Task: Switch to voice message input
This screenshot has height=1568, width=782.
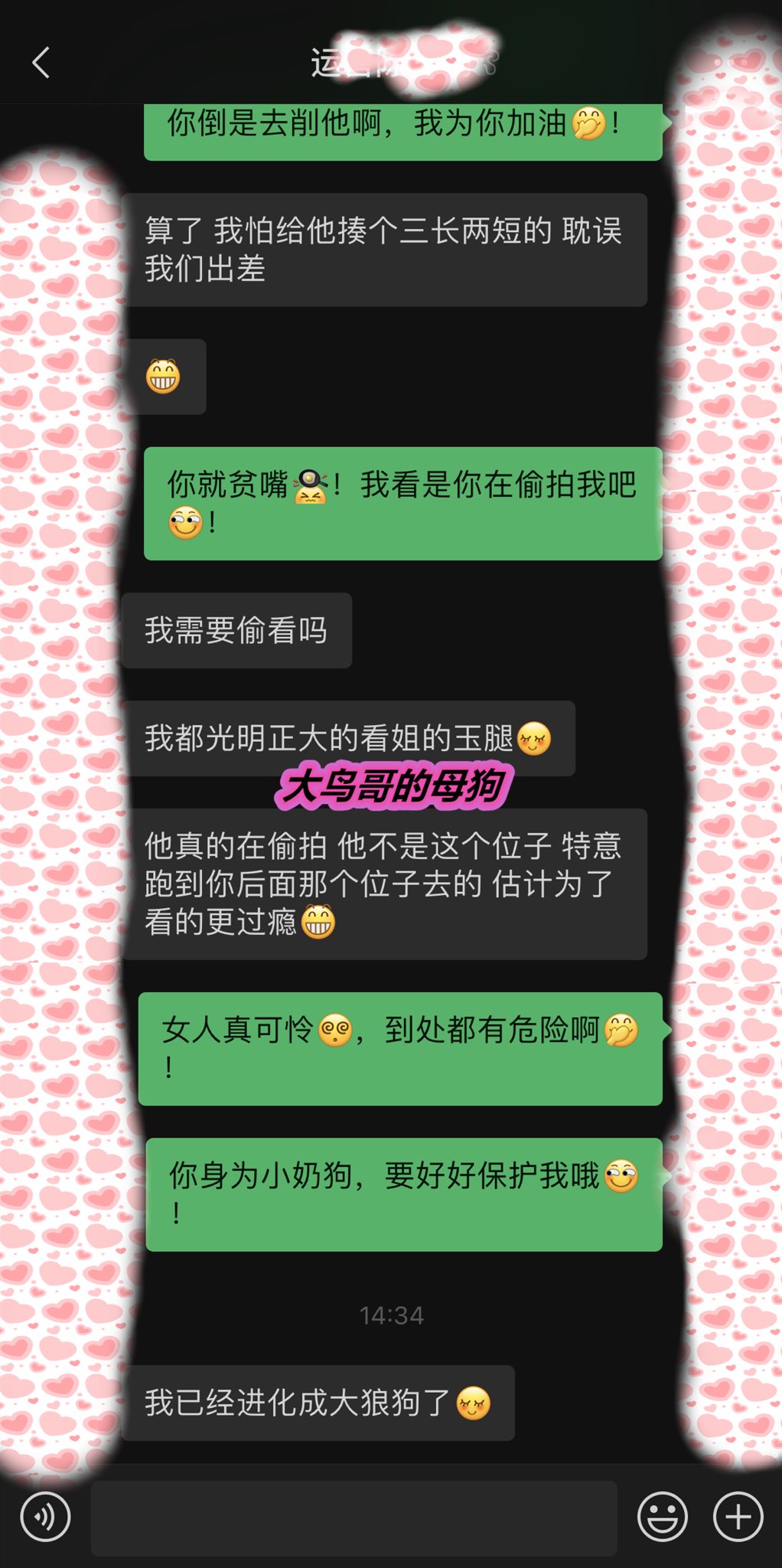Action: point(45,1517)
